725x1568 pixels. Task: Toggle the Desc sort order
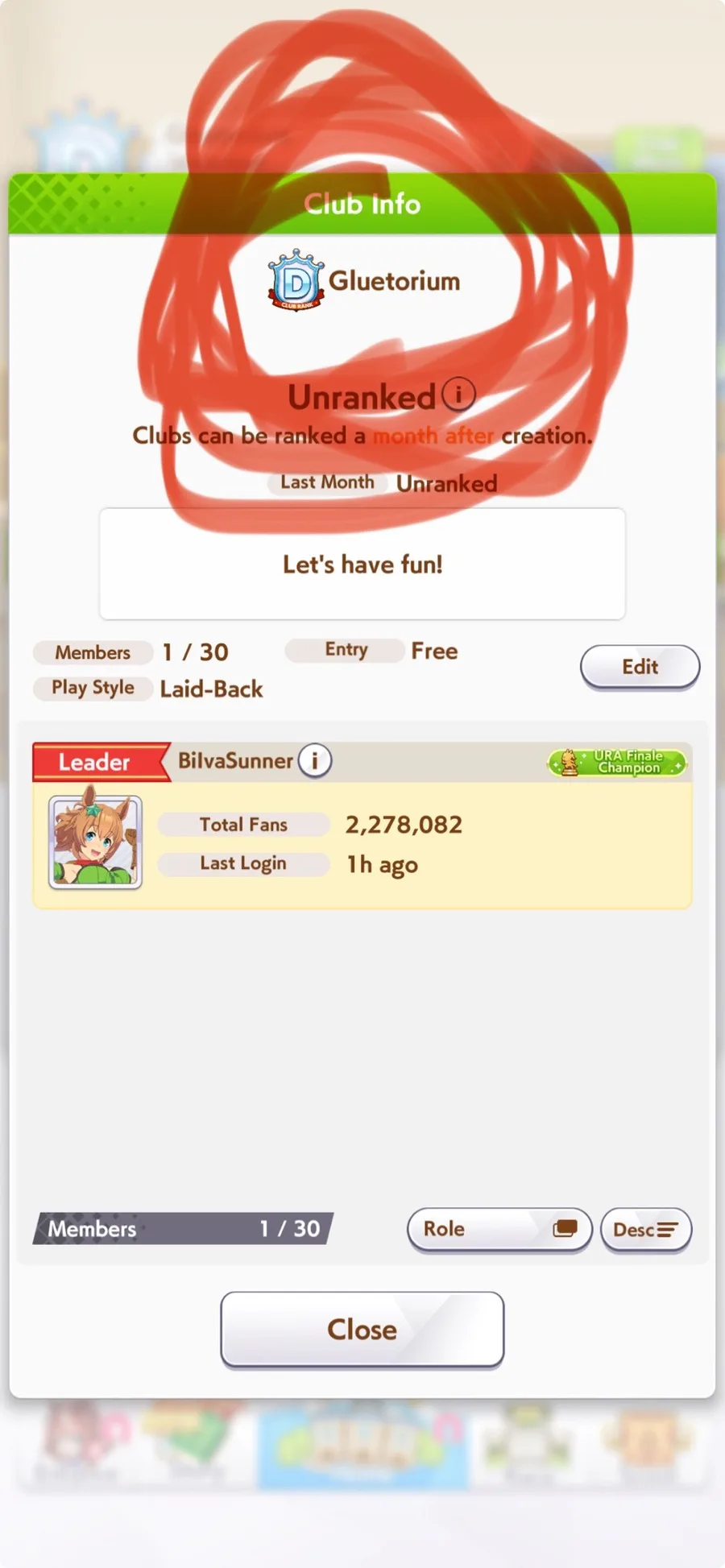coord(646,1230)
